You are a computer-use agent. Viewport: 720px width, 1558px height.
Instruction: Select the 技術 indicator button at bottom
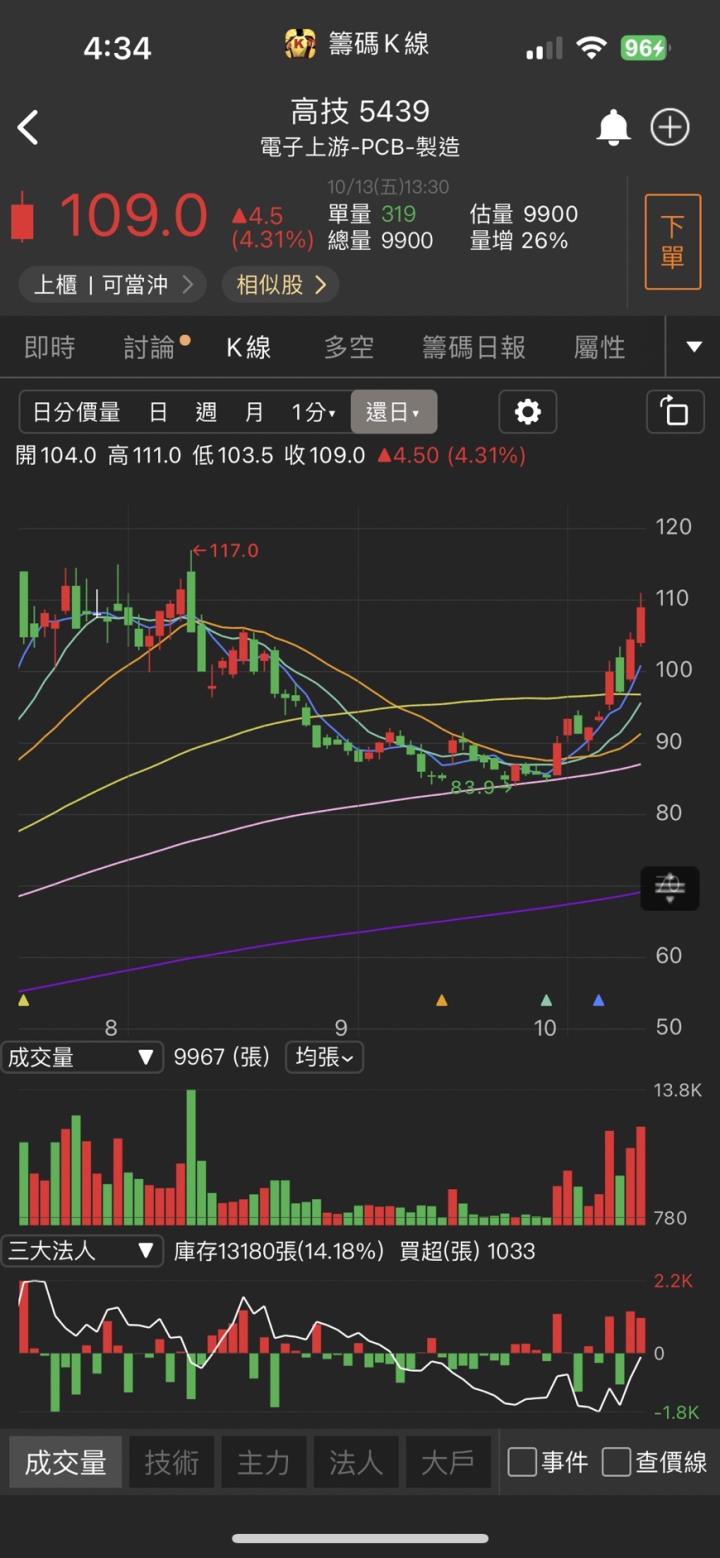(171, 1461)
